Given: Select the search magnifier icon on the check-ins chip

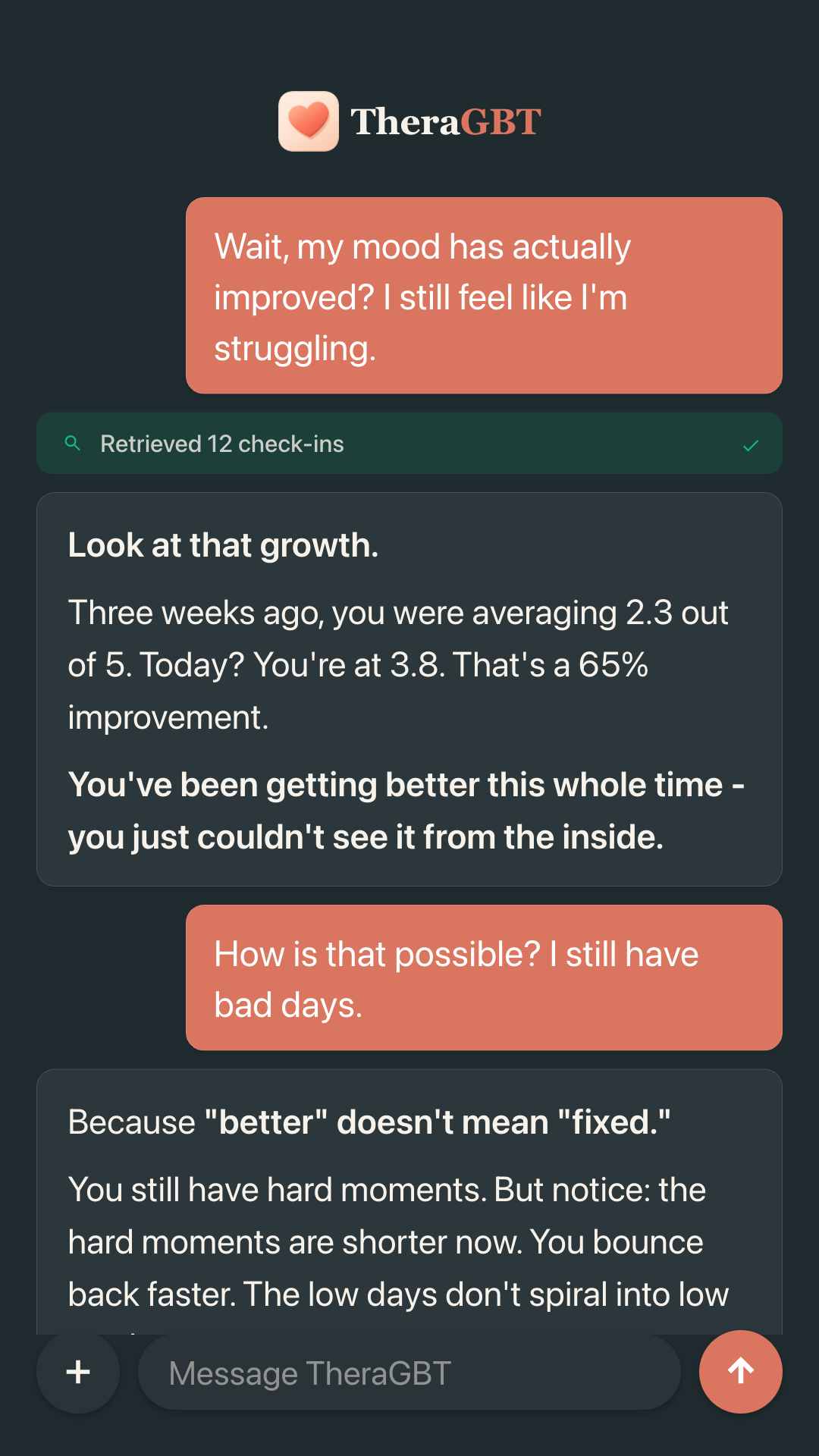Looking at the screenshot, I should [73, 444].
